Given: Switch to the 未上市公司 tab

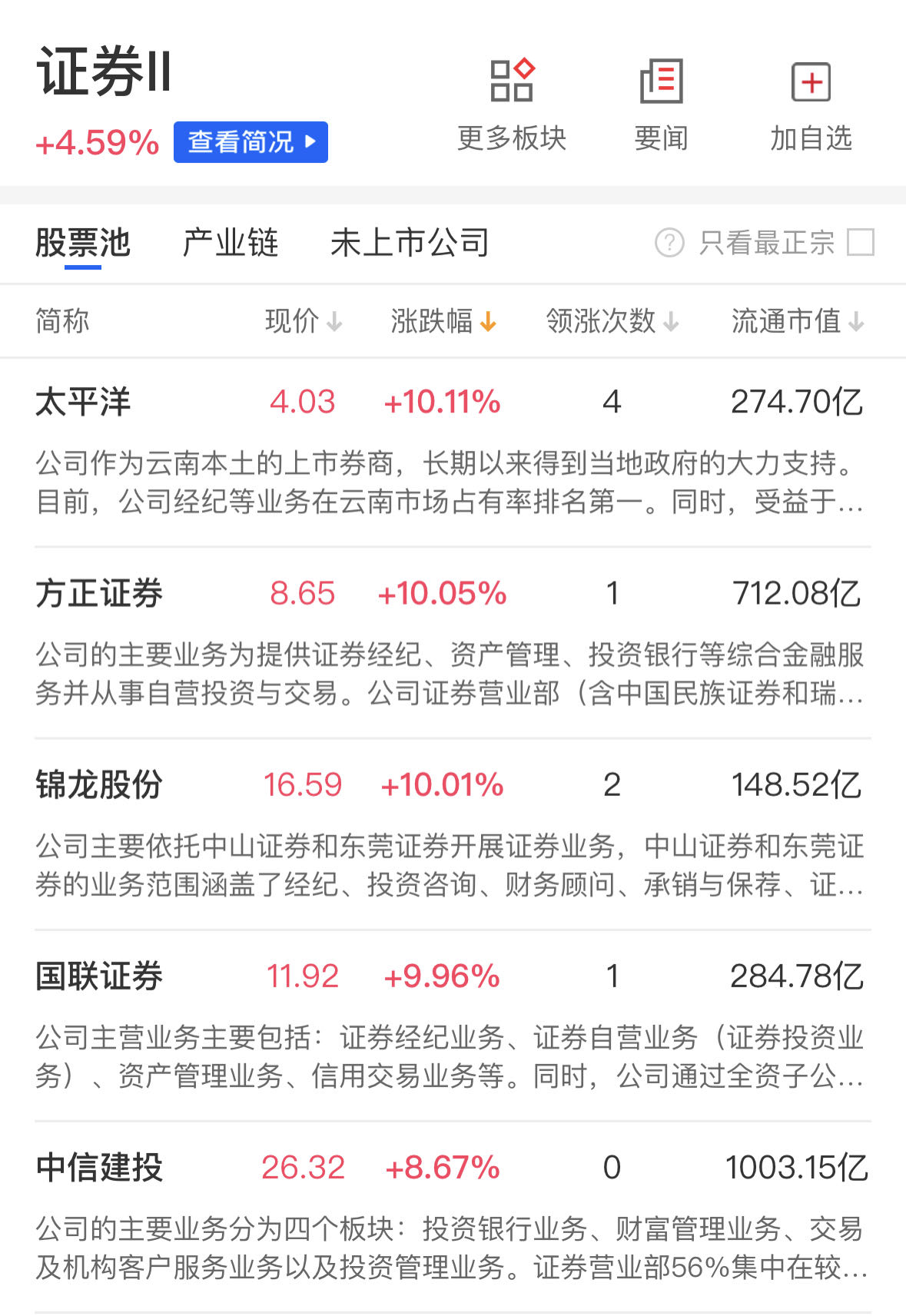Looking at the screenshot, I should 410,243.
